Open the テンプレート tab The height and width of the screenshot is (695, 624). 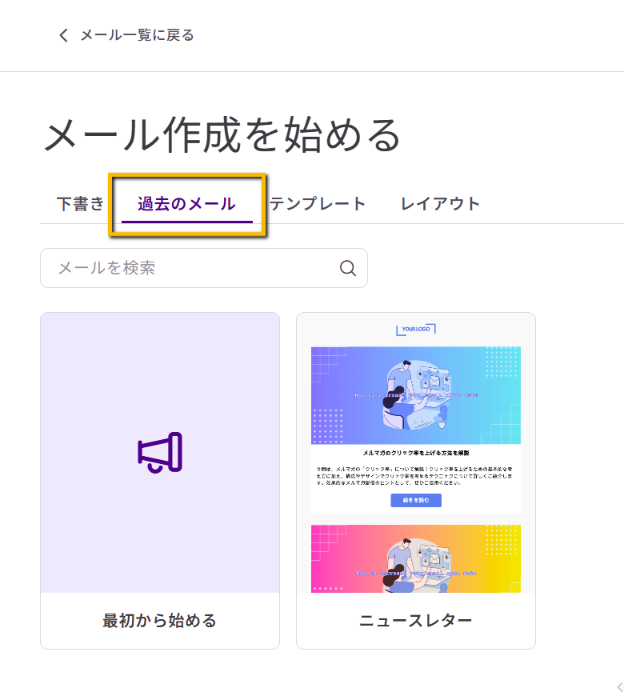318,204
